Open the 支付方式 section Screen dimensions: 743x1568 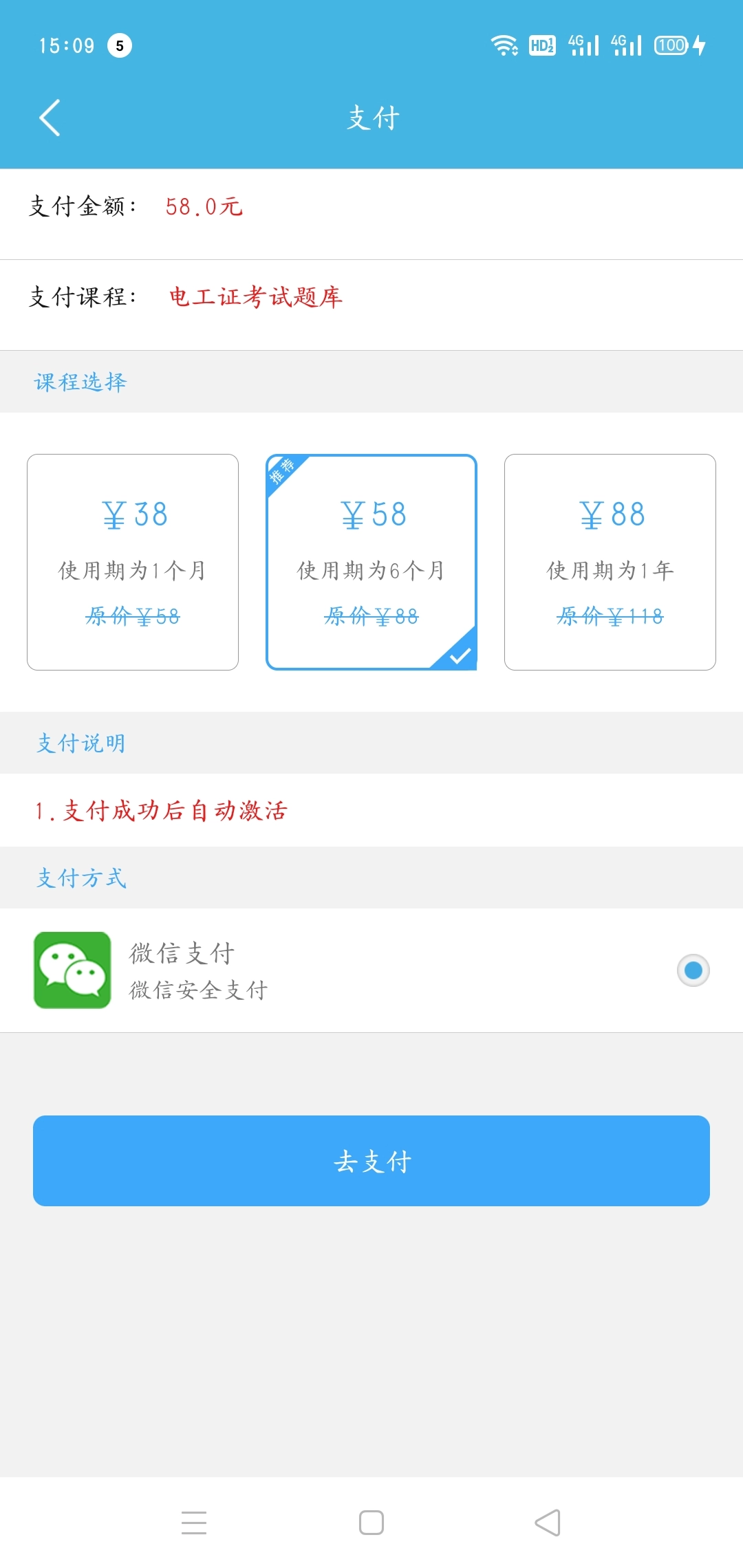[x=80, y=878]
